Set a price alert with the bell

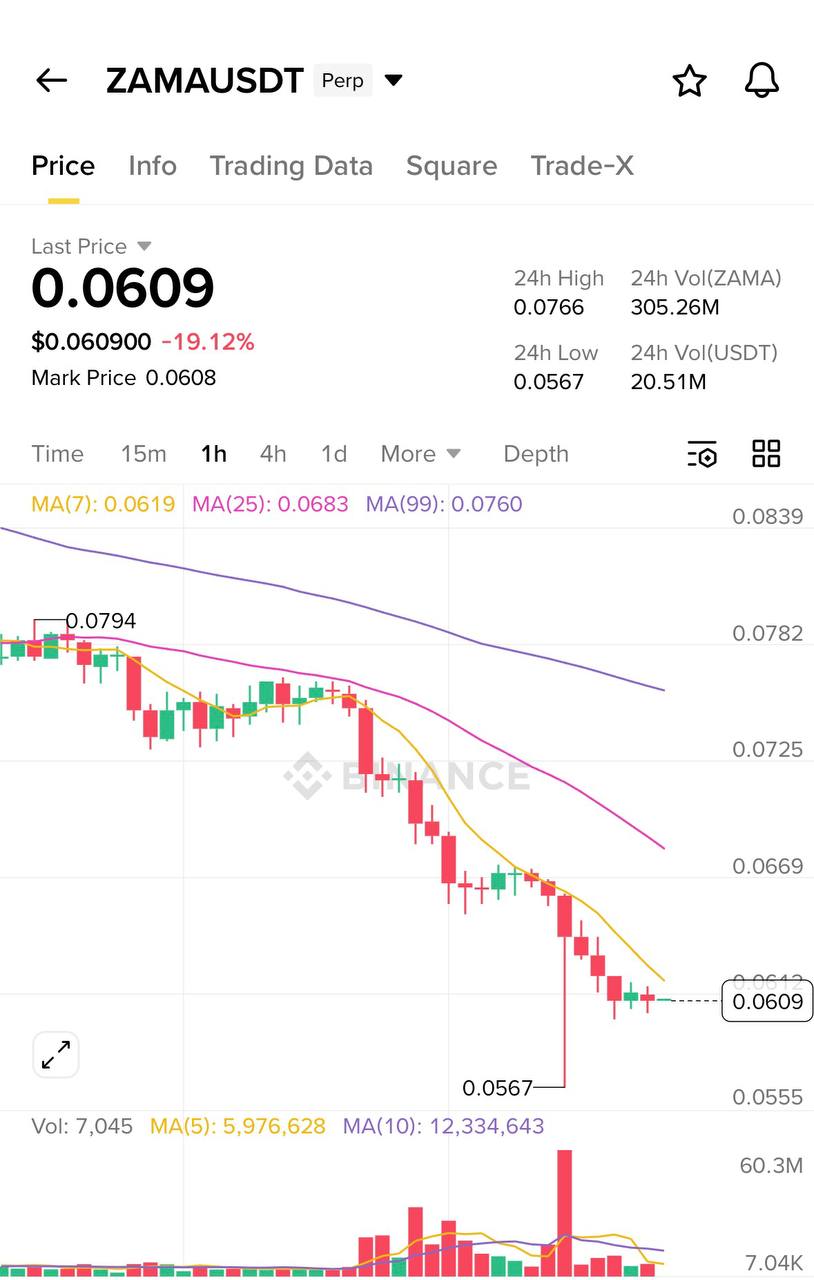761,80
